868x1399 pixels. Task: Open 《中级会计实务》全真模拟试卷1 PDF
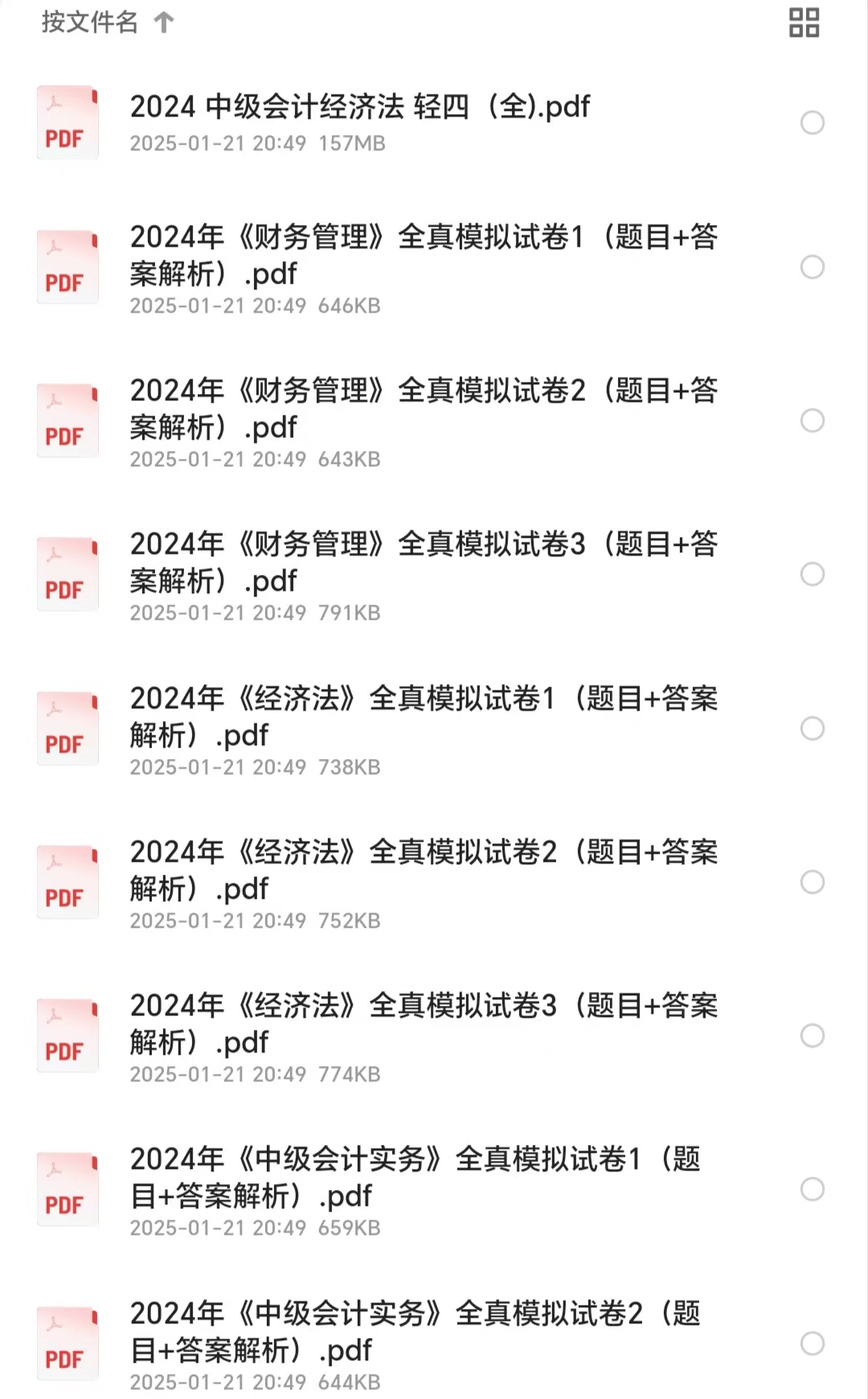coord(416,1177)
